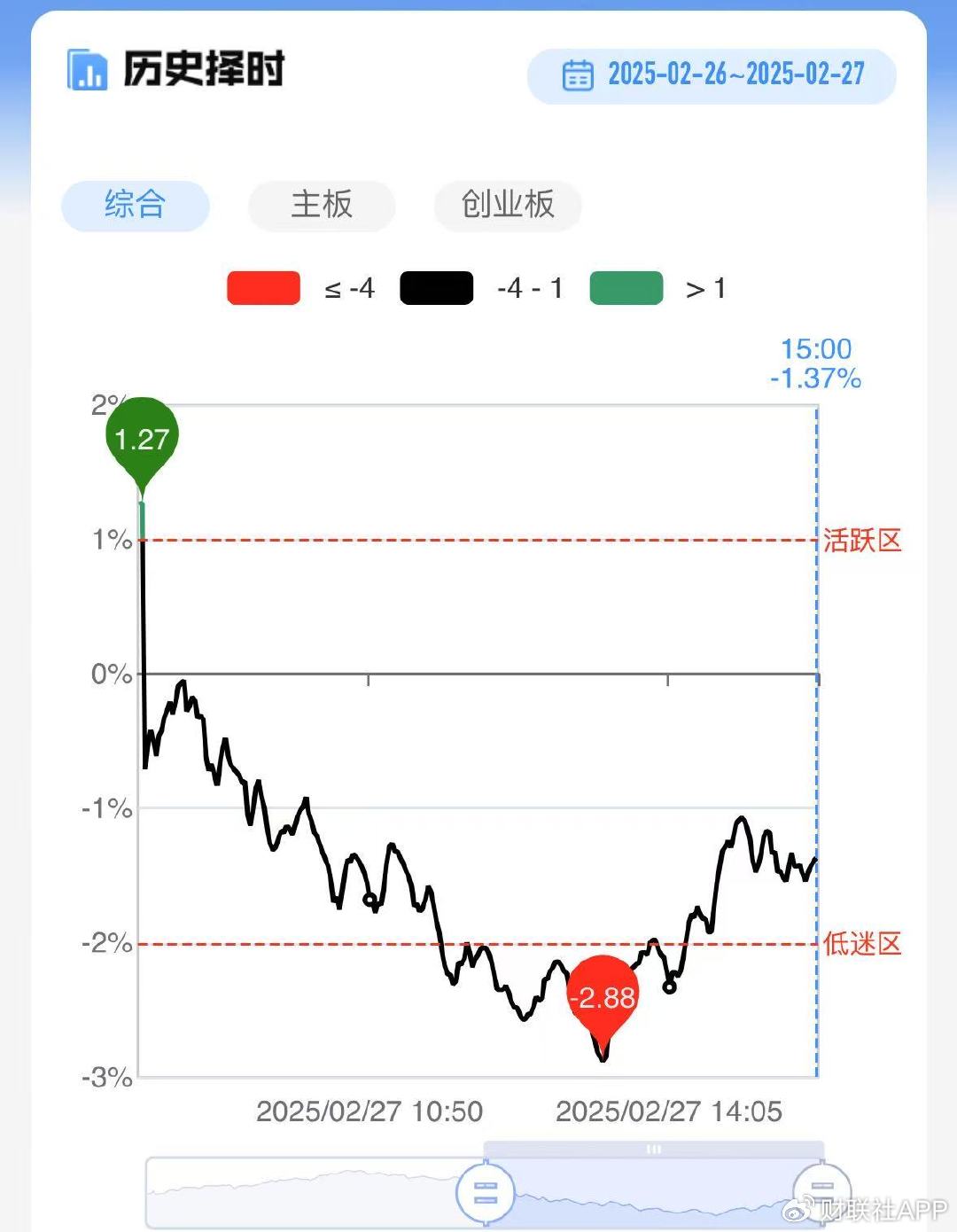Viewport: 957px width, 1232px height.
Task: Toggle the red ≤ -4 legend swatch
Action: pyautogui.click(x=262, y=287)
